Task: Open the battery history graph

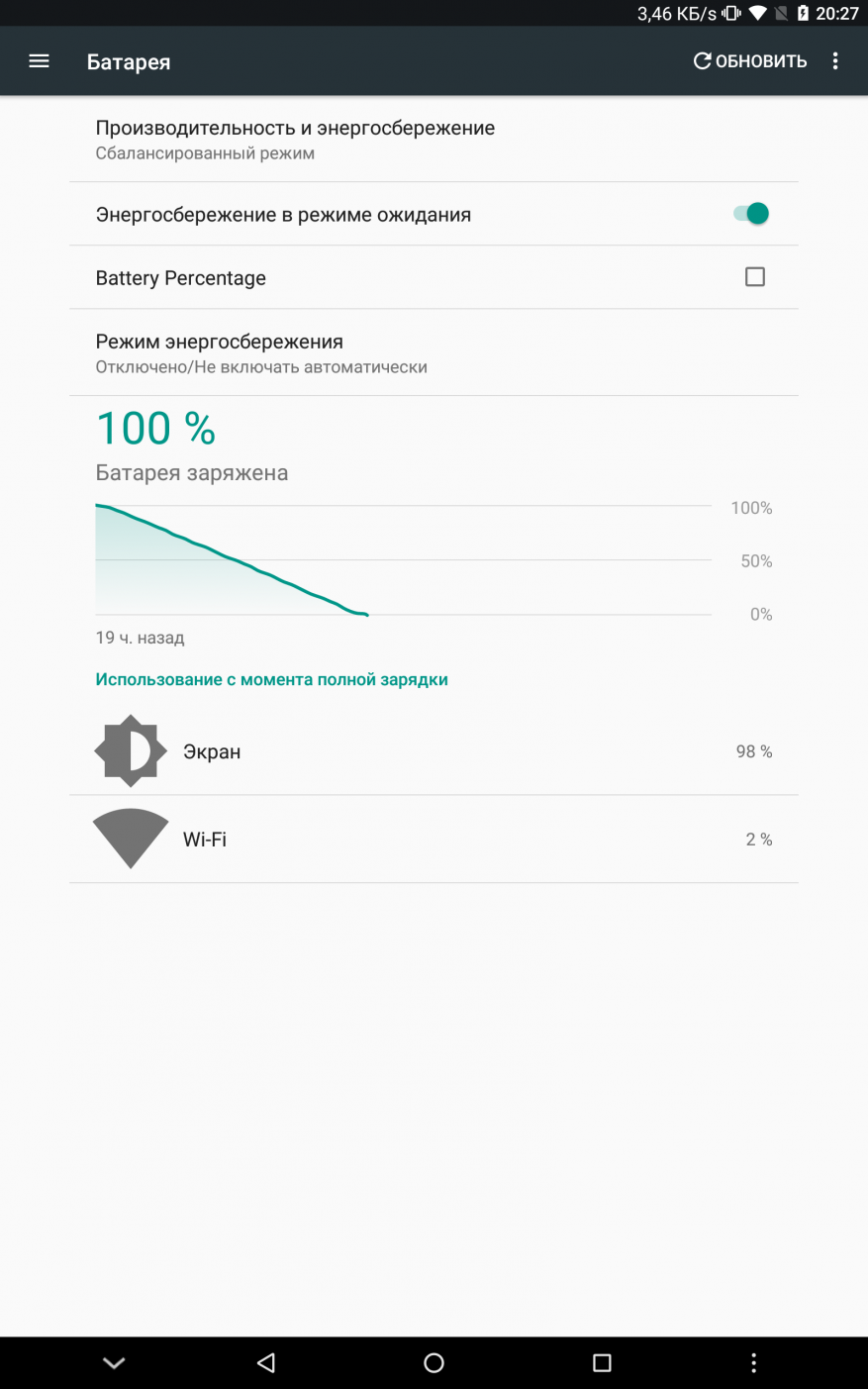Action: pos(403,560)
